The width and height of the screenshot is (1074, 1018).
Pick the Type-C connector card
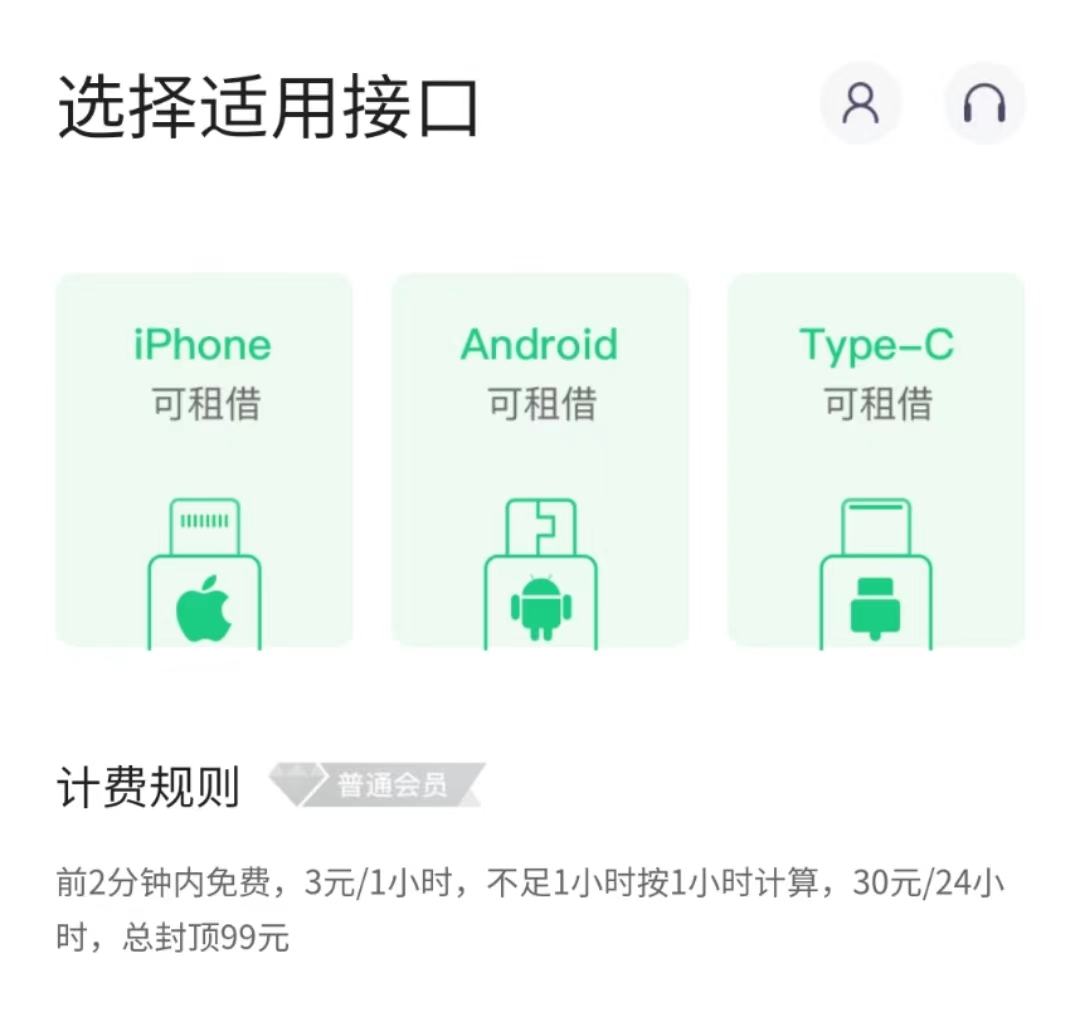[876, 460]
